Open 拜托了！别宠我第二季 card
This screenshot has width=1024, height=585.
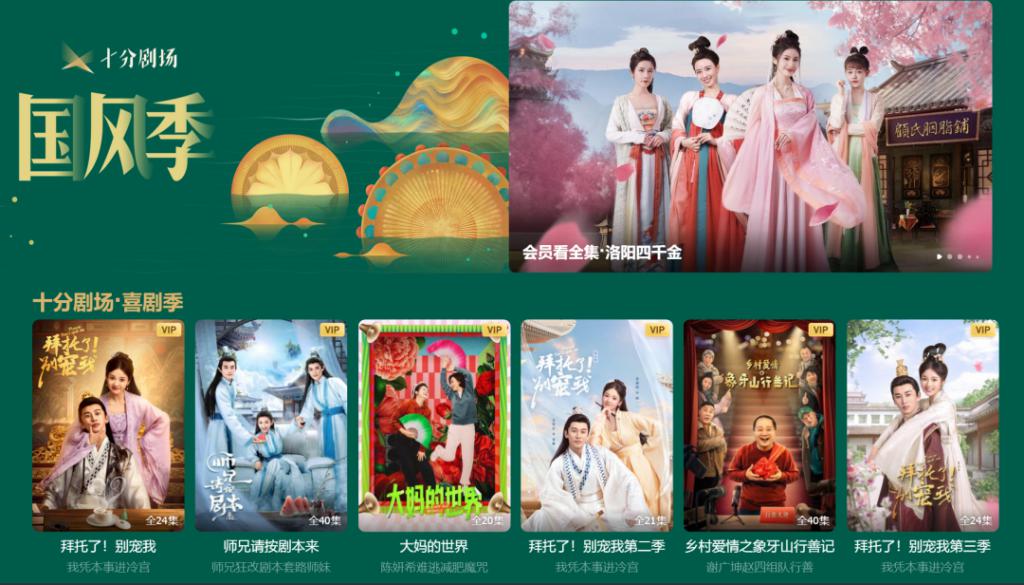point(597,425)
